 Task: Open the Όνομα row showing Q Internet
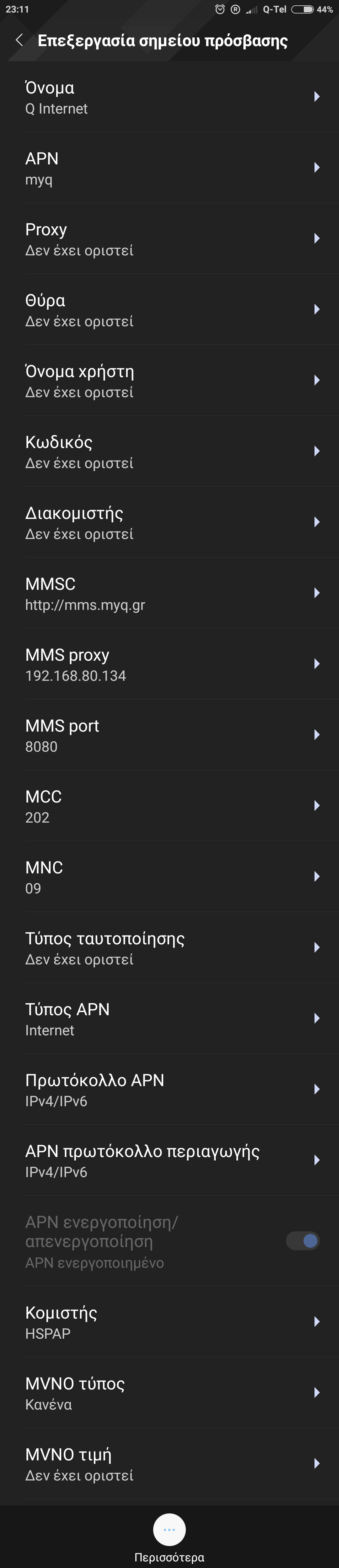[169, 97]
